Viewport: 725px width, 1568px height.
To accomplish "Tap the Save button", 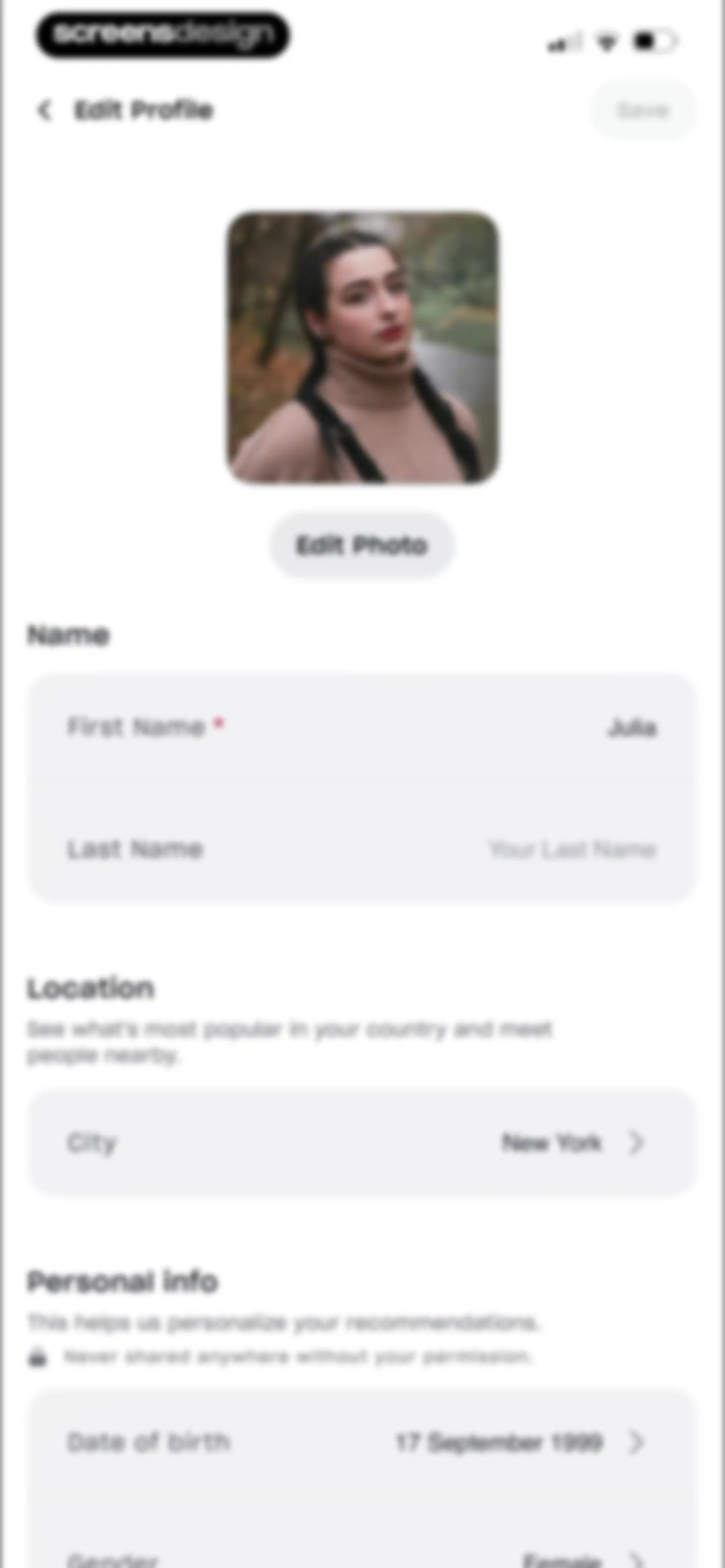I will pos(643,111).
